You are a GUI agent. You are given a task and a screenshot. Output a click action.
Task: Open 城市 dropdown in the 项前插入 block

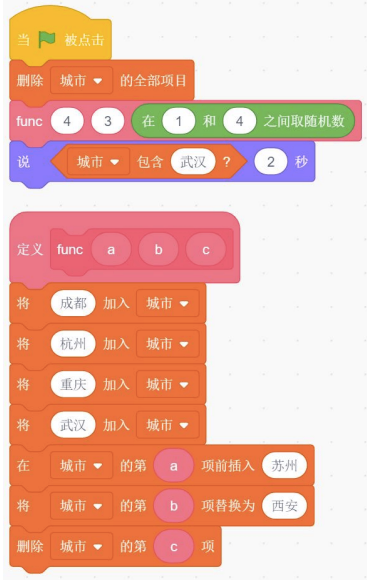pyautogui.click(x=81, y=465)
